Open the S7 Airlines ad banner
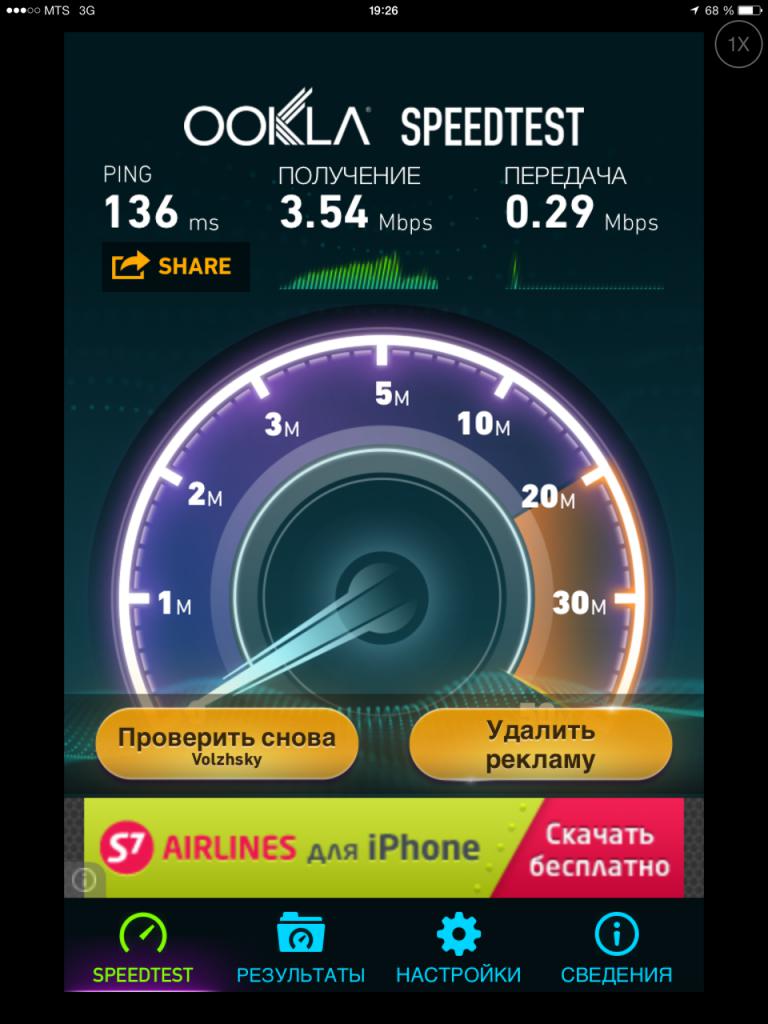768x1024 pixels. (x=384, y=848)
